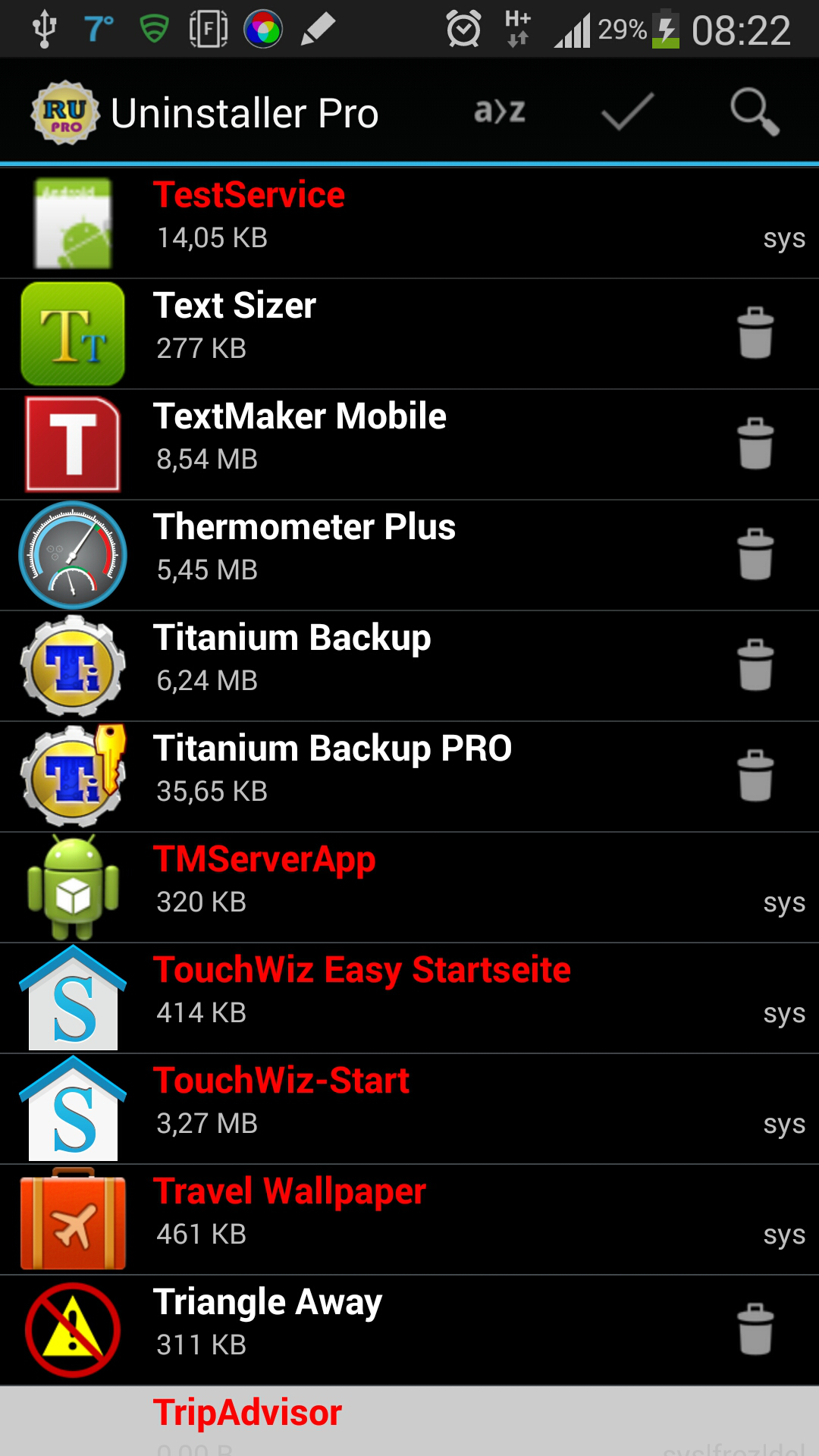Open the search magnifier icon
Viewport: 819px width, 1456px height.
point(755,112)
